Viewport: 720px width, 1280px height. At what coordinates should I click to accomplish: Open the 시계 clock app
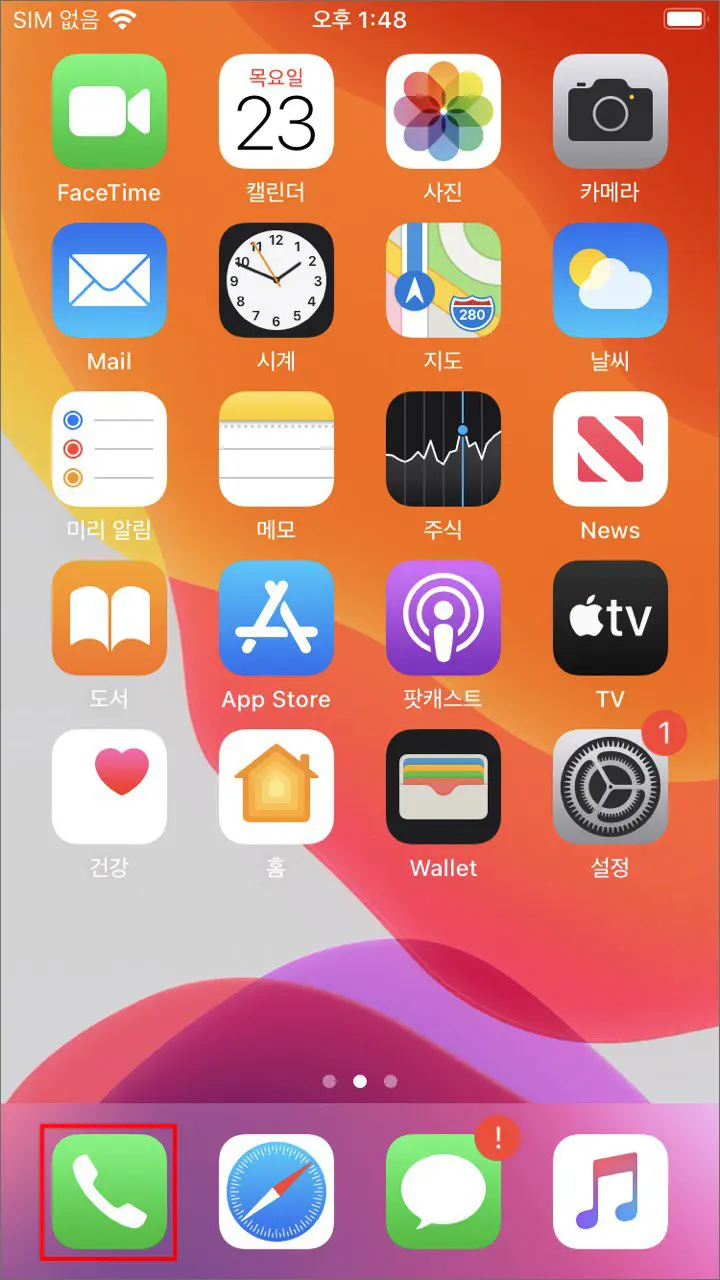coord(276,280)
